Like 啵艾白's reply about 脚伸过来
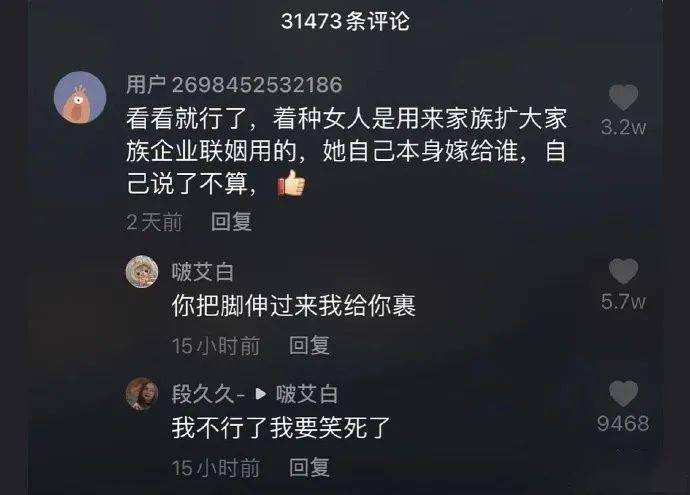 624,272
